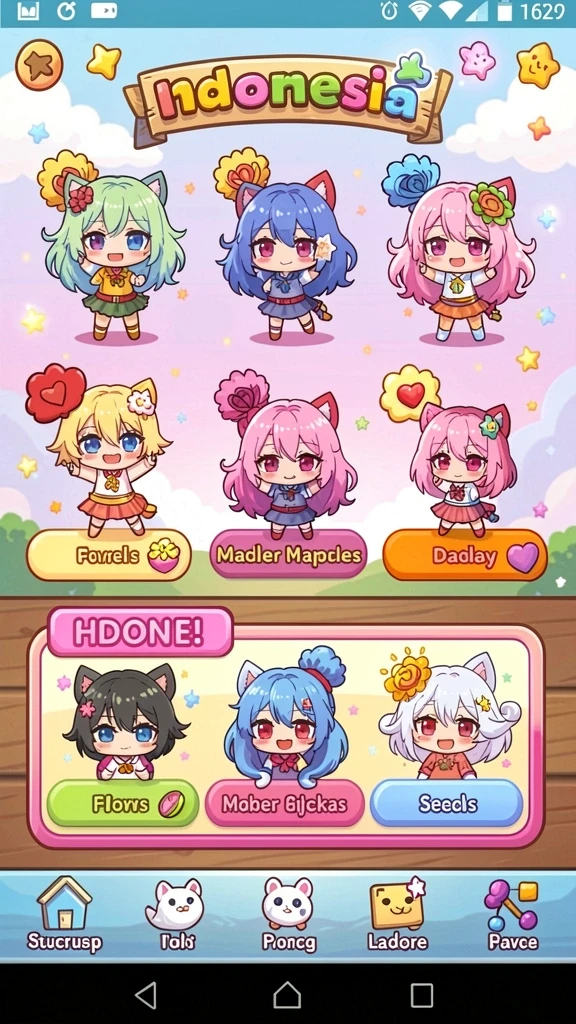Go to the Poncg tab
The width and height of the screenshot is (576, 1024).
pos(288,914)
